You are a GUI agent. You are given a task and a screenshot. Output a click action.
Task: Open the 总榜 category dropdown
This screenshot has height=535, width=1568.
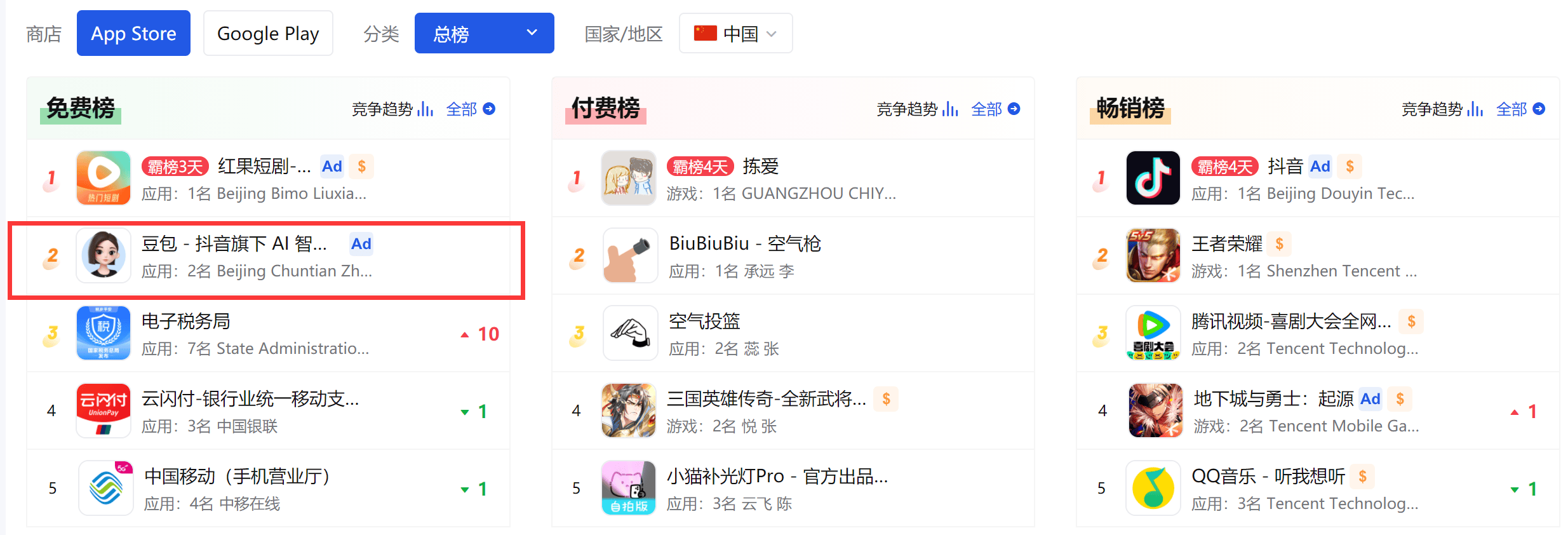[484, 34]
